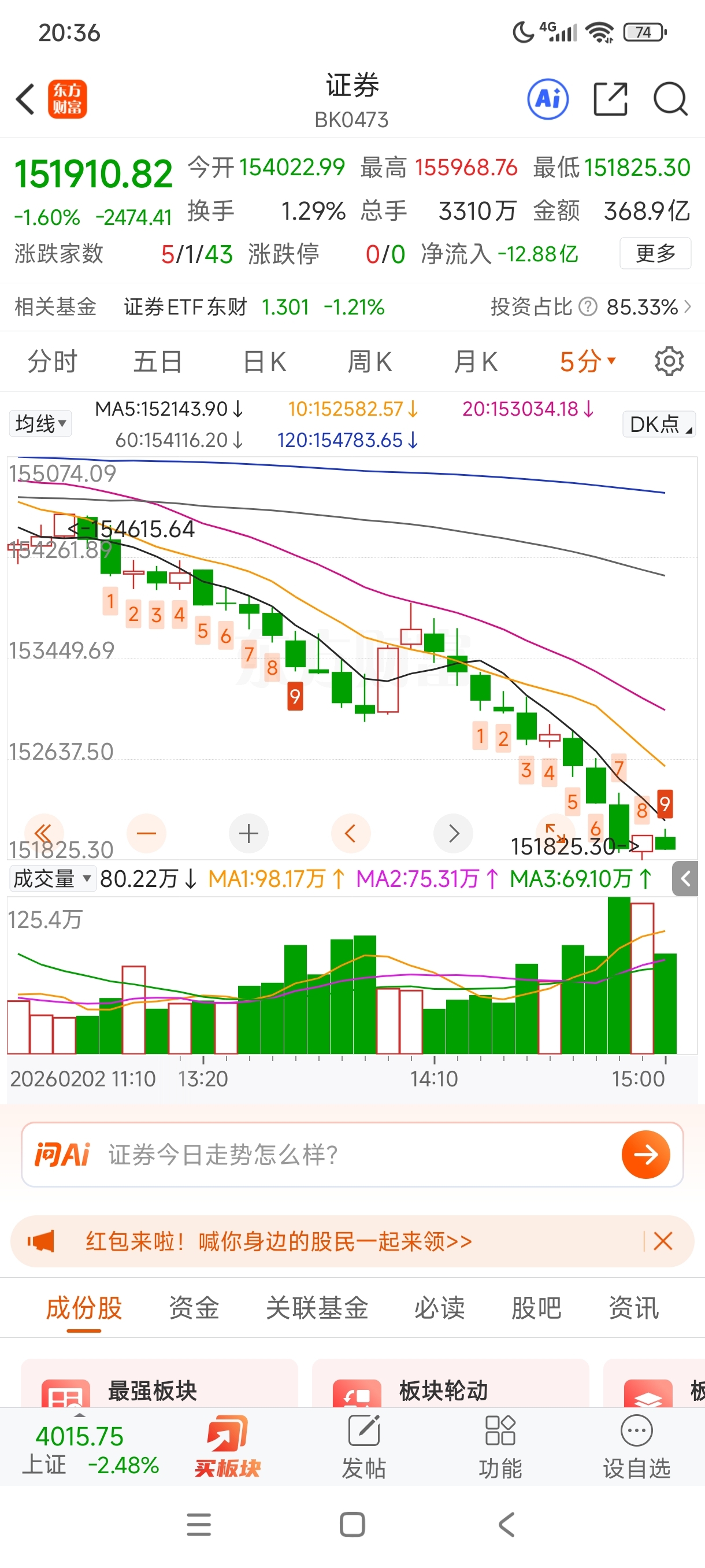Tap the DK点 button
The width and height of the screenshot is (705, 1568).
pyautogui.click(x=659, y=424)
